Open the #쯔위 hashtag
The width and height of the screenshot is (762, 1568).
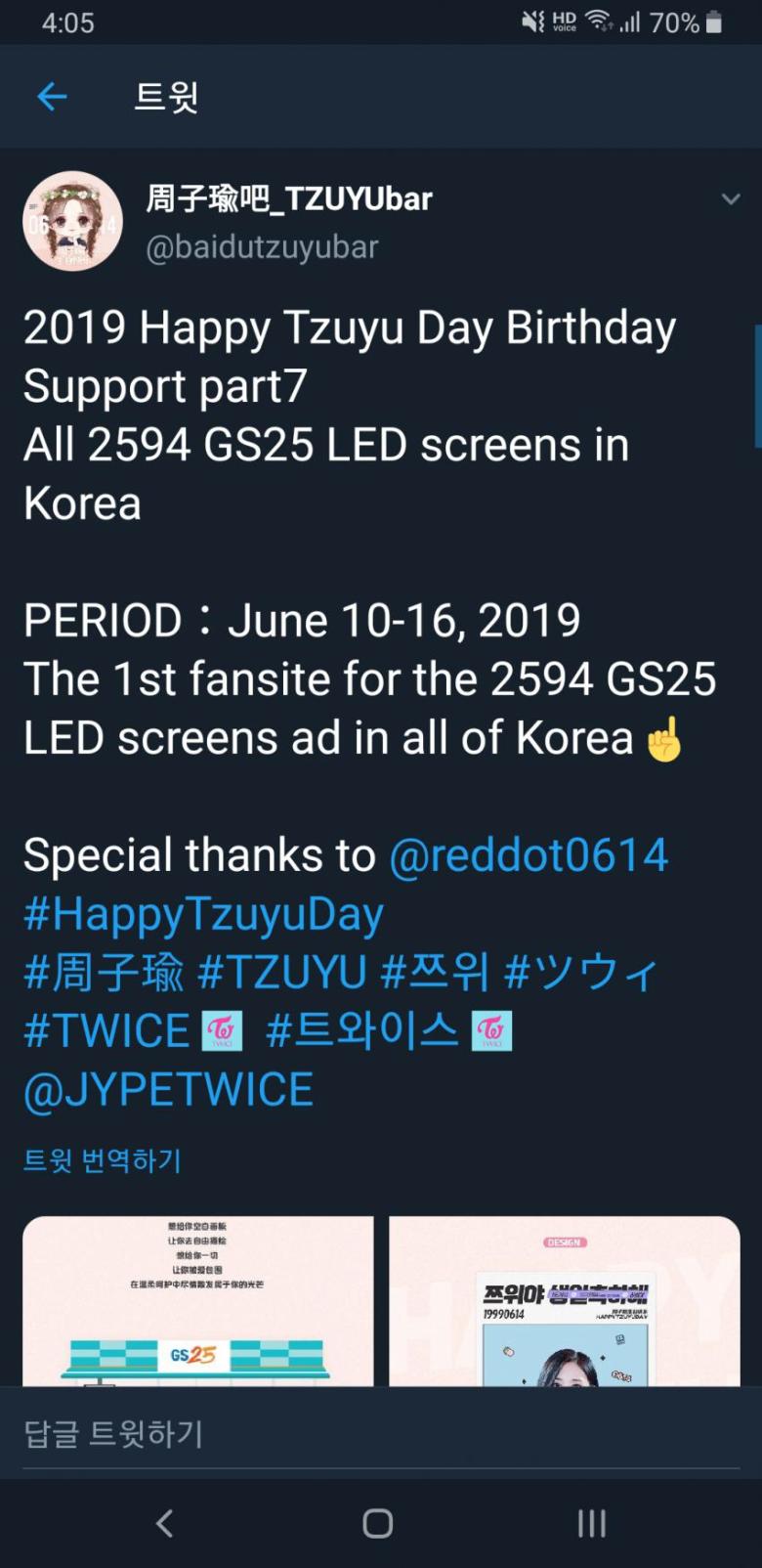click(x=435, y=973)
